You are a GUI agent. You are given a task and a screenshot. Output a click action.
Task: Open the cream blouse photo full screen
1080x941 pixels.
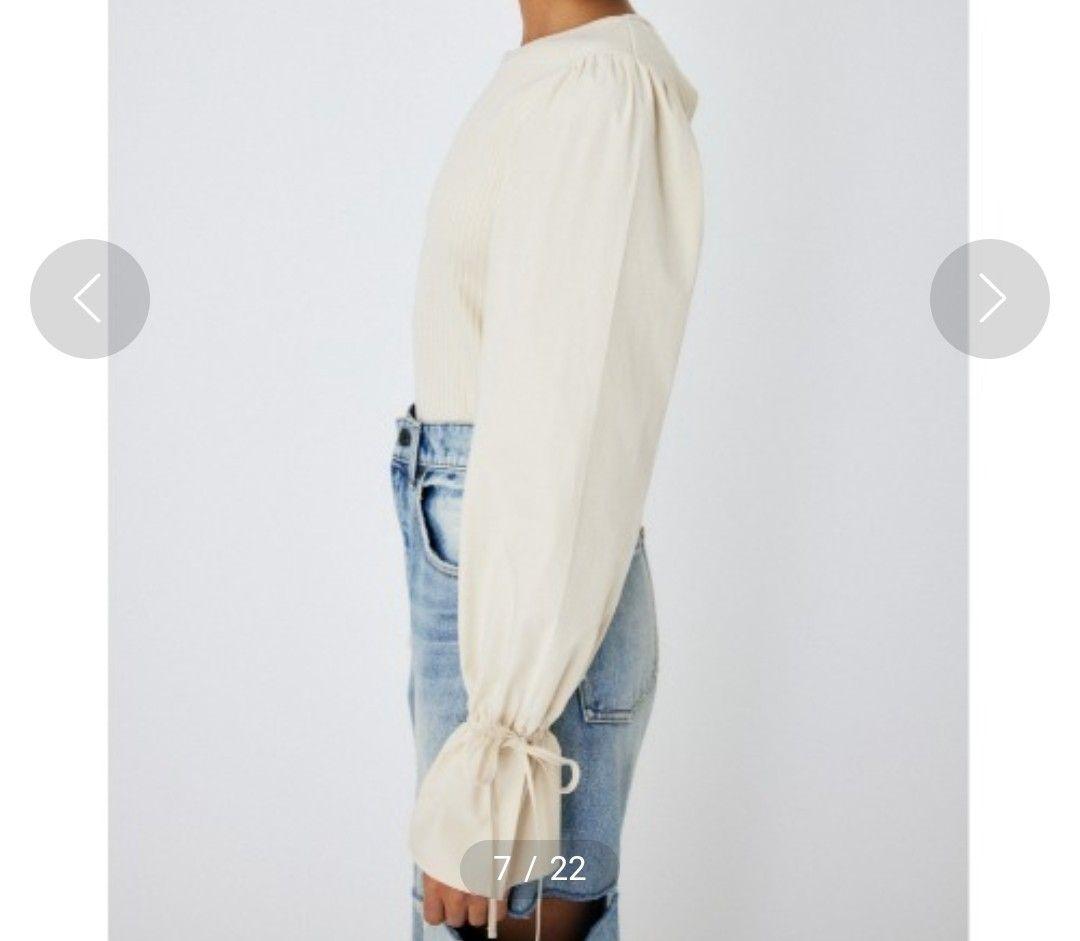click(x=560, y=400)
